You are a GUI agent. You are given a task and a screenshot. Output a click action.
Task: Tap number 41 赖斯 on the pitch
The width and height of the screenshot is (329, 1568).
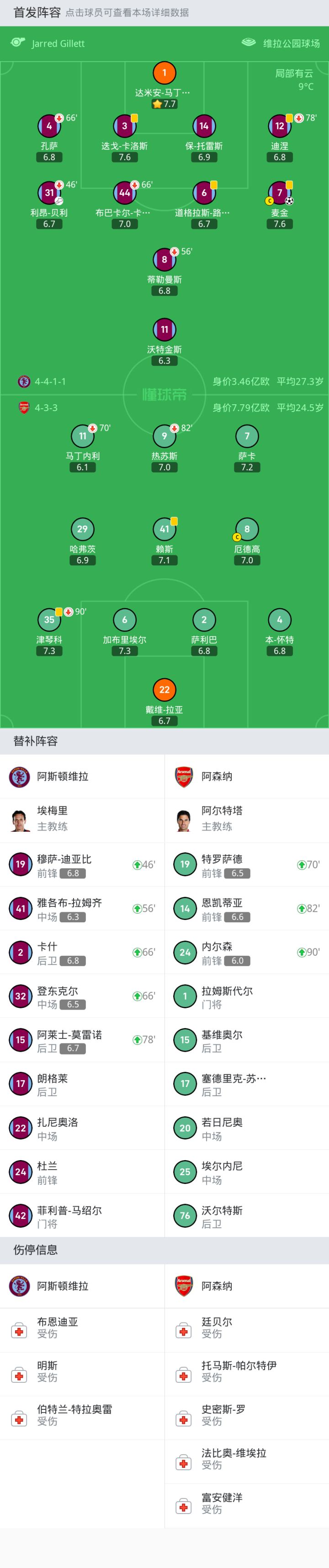164,530
